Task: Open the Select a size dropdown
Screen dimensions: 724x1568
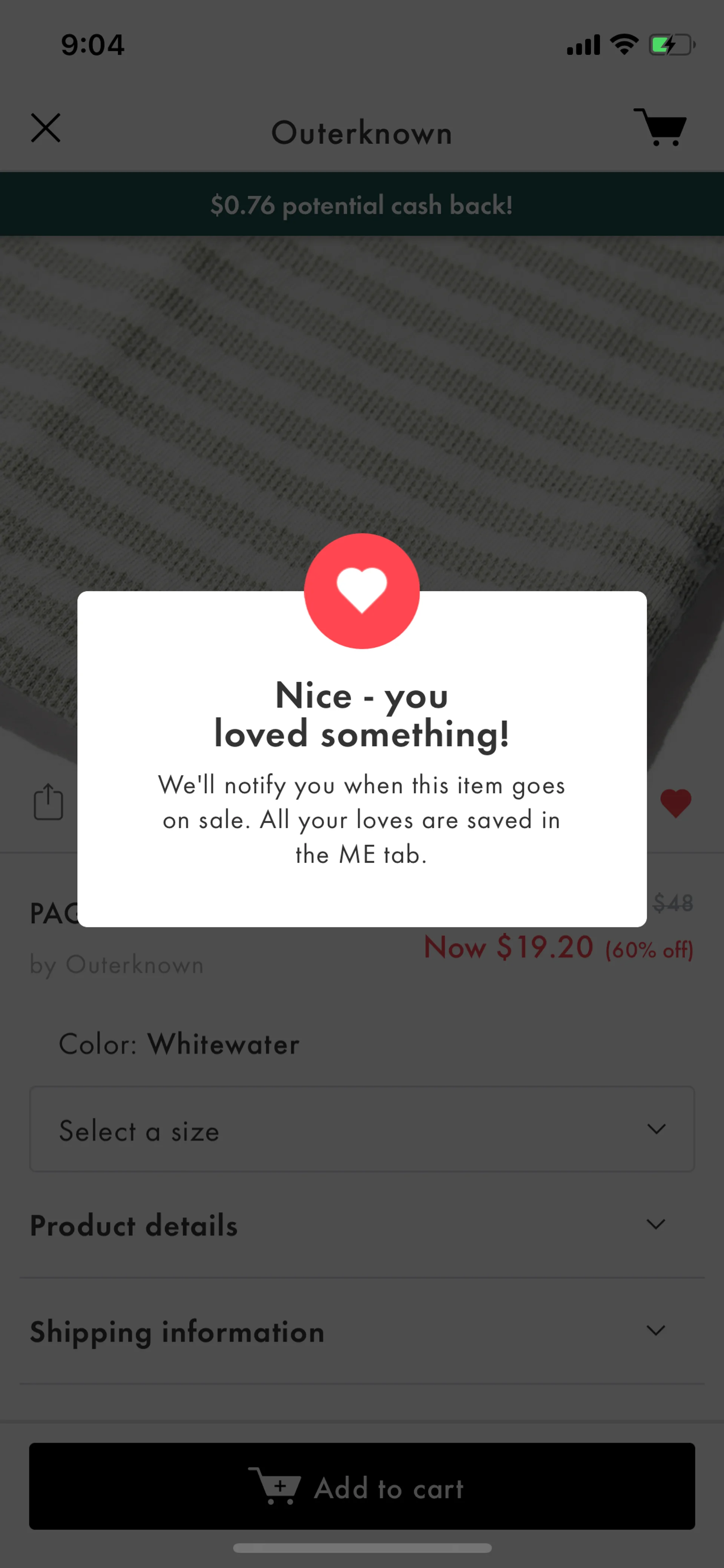Action: [361, 1130]
